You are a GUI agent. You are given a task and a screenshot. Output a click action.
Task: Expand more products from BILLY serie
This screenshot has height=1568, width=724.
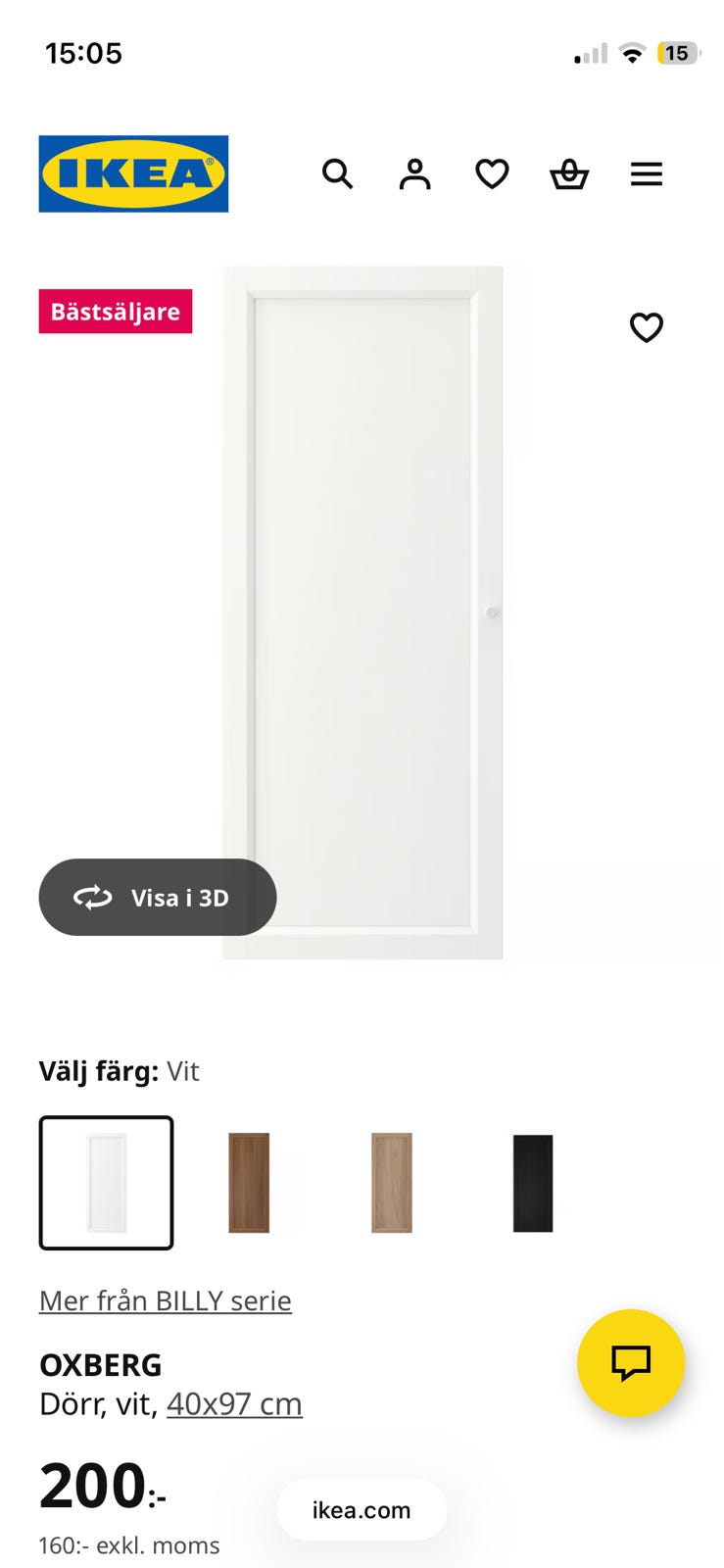point(165,1299)
